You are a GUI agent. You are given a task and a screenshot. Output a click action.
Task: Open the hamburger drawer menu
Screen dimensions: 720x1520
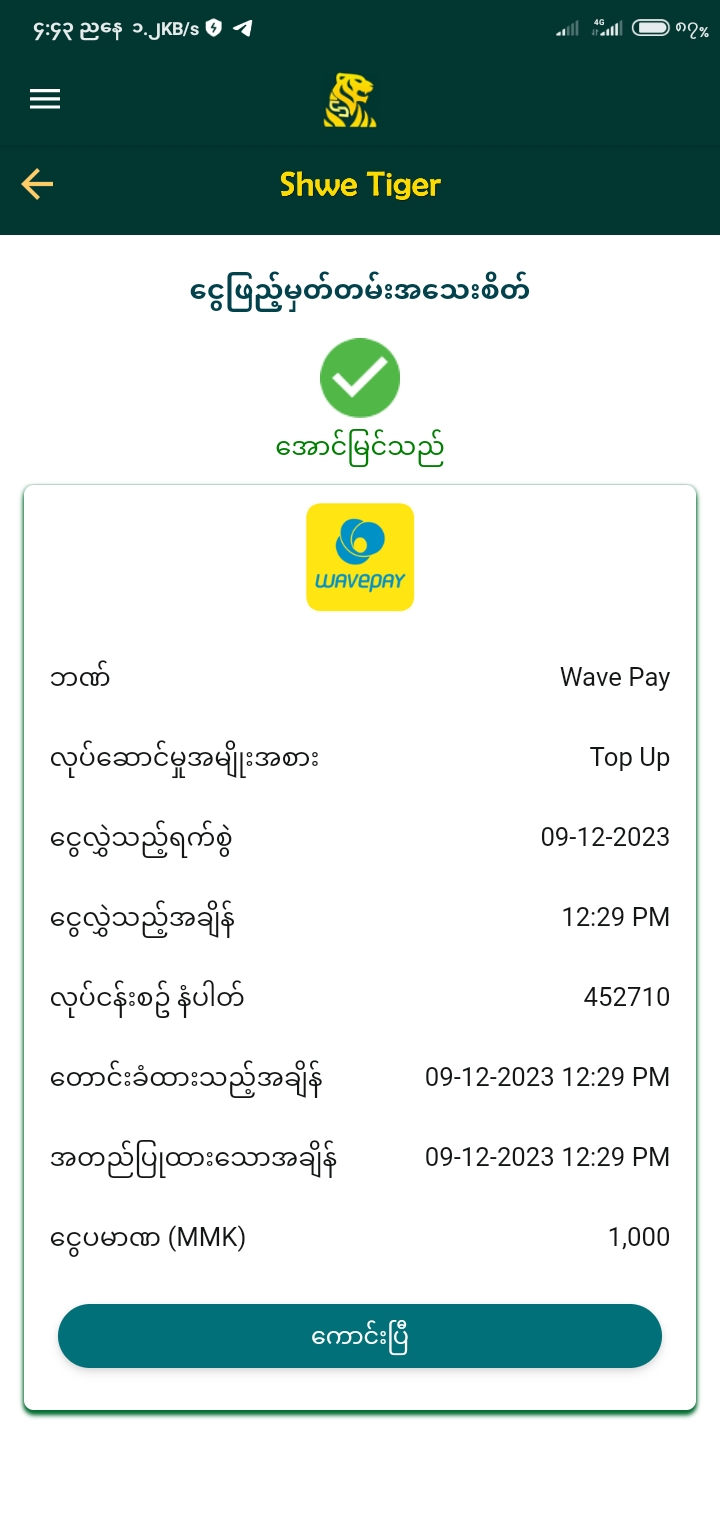point(45,99)
